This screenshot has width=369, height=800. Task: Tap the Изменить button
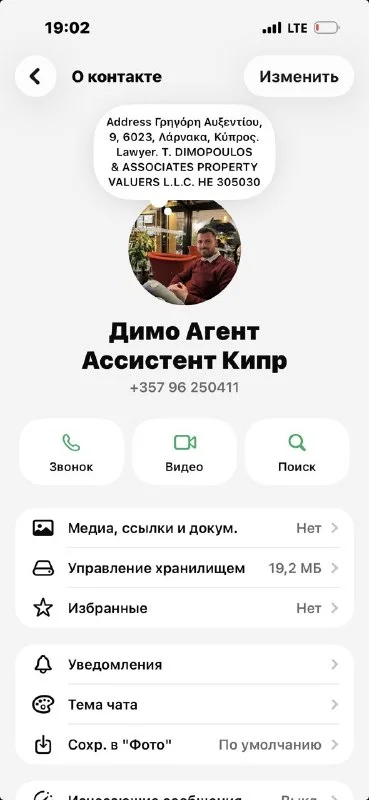point(299,77)
